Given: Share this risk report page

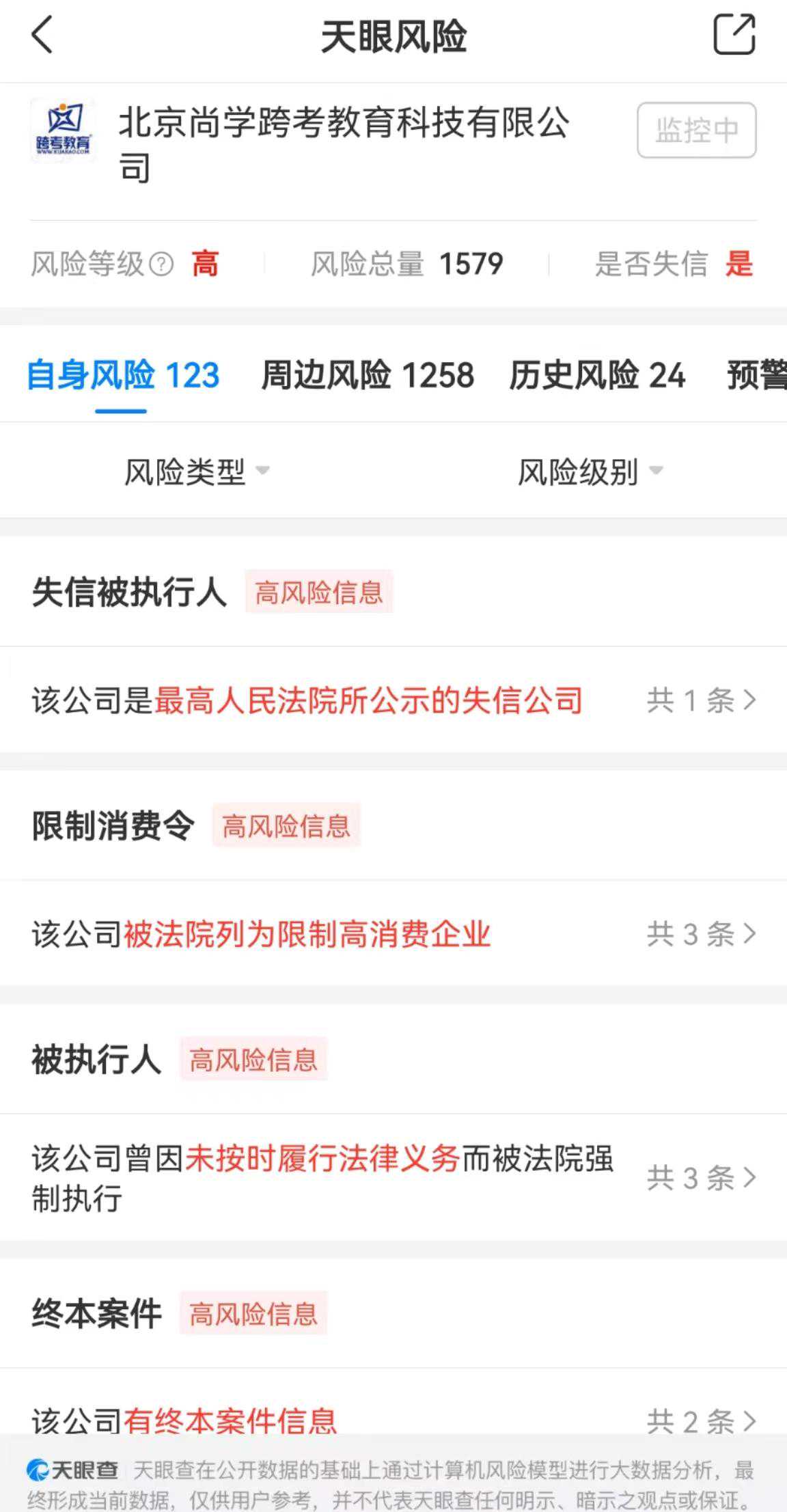Looking at the screenshot, I should click(734, 34).
